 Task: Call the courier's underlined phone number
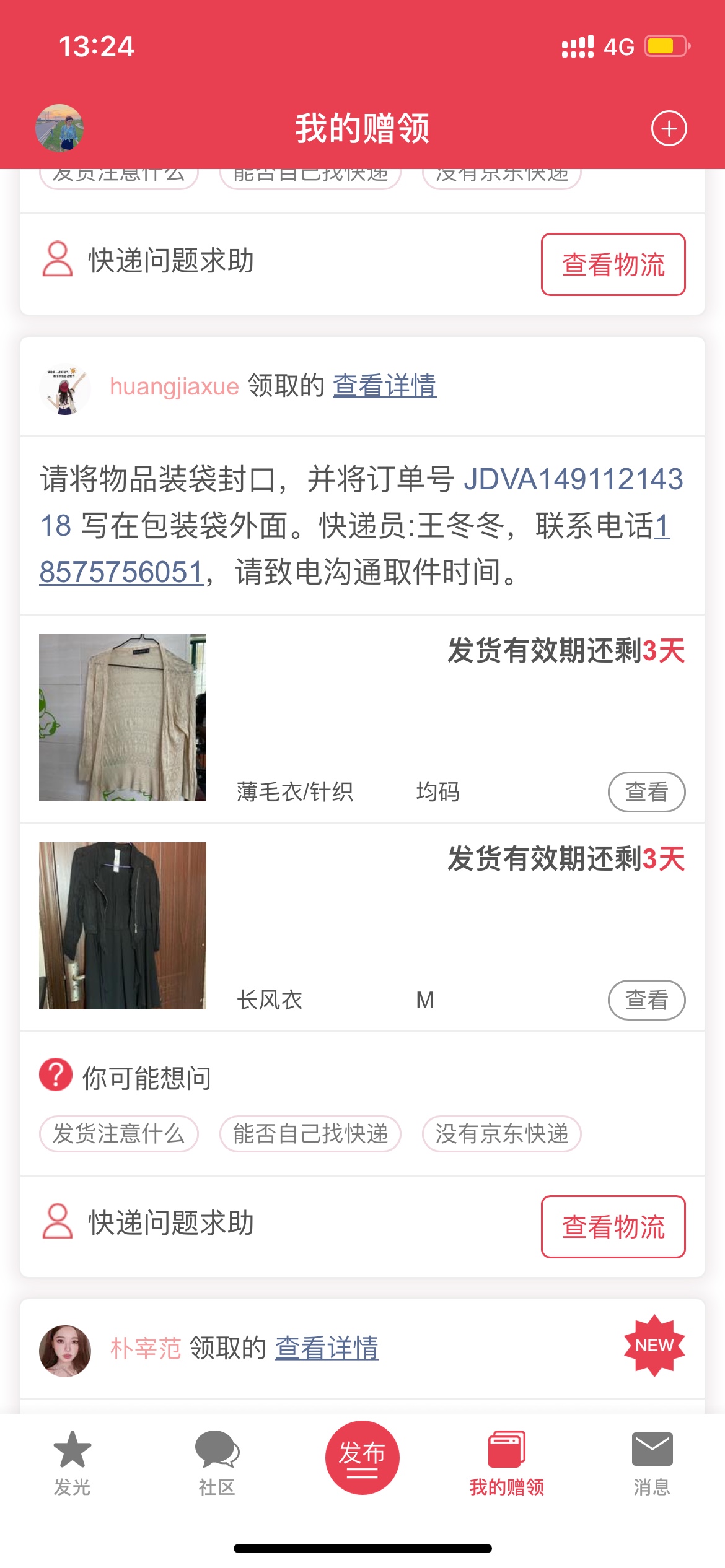[x=122, y=572]
